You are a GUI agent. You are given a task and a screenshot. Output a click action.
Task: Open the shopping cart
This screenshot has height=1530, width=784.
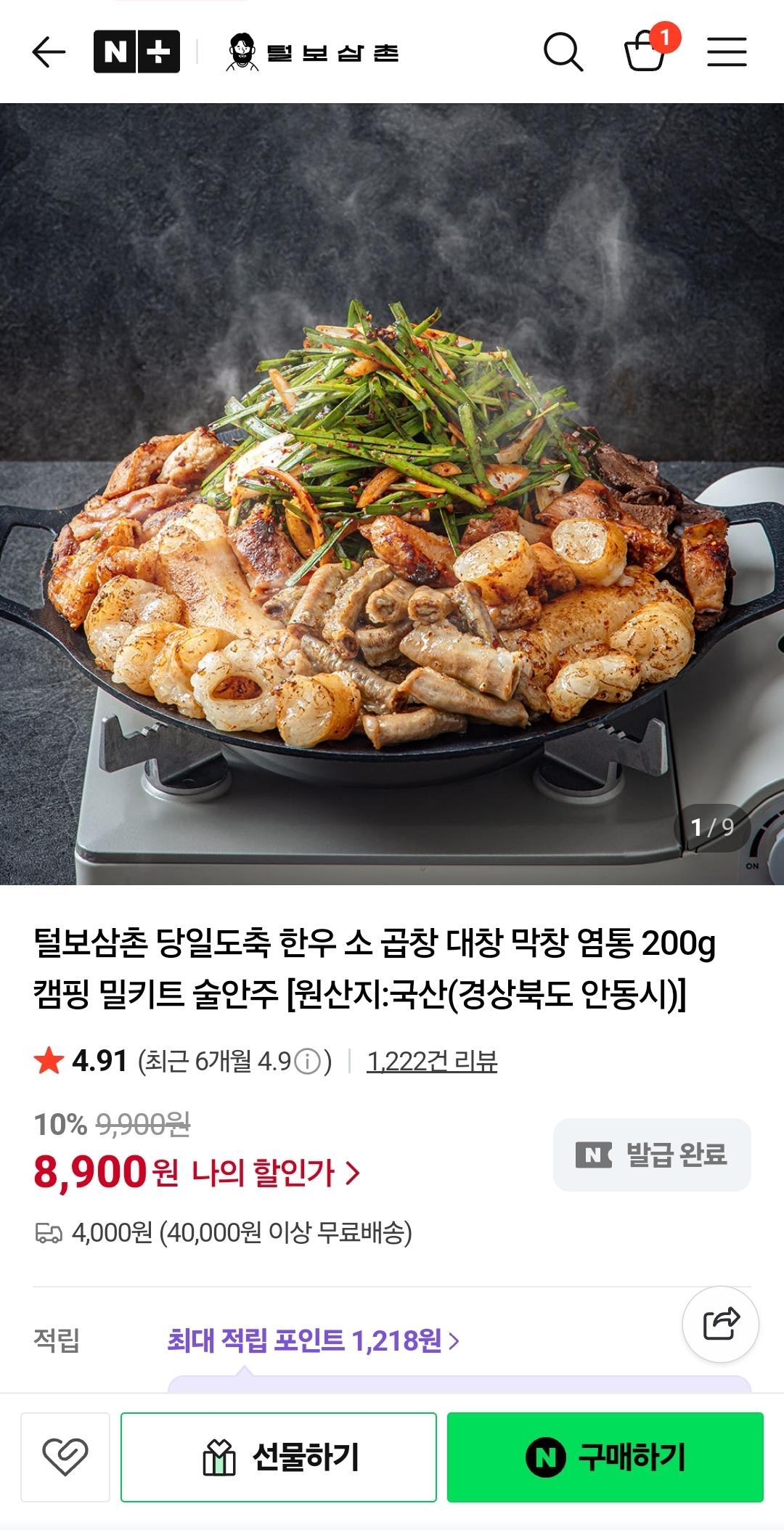click(646, 51)
